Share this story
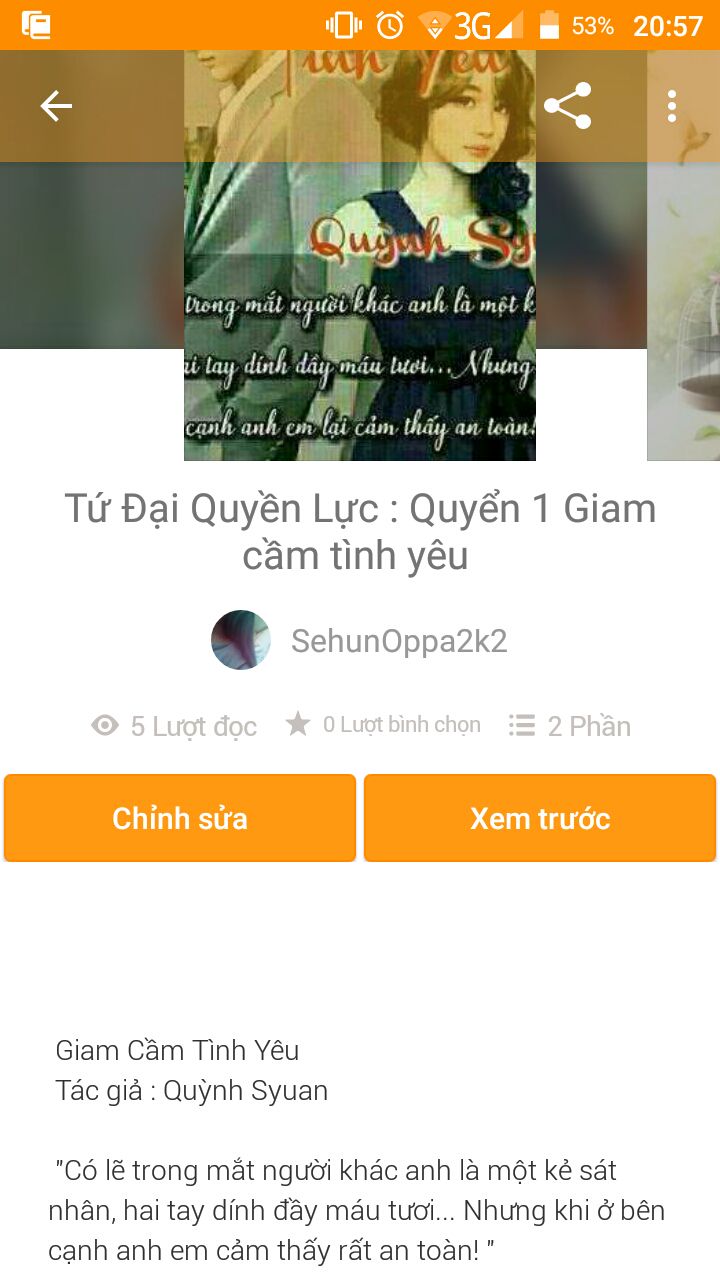 coord(567,106)
